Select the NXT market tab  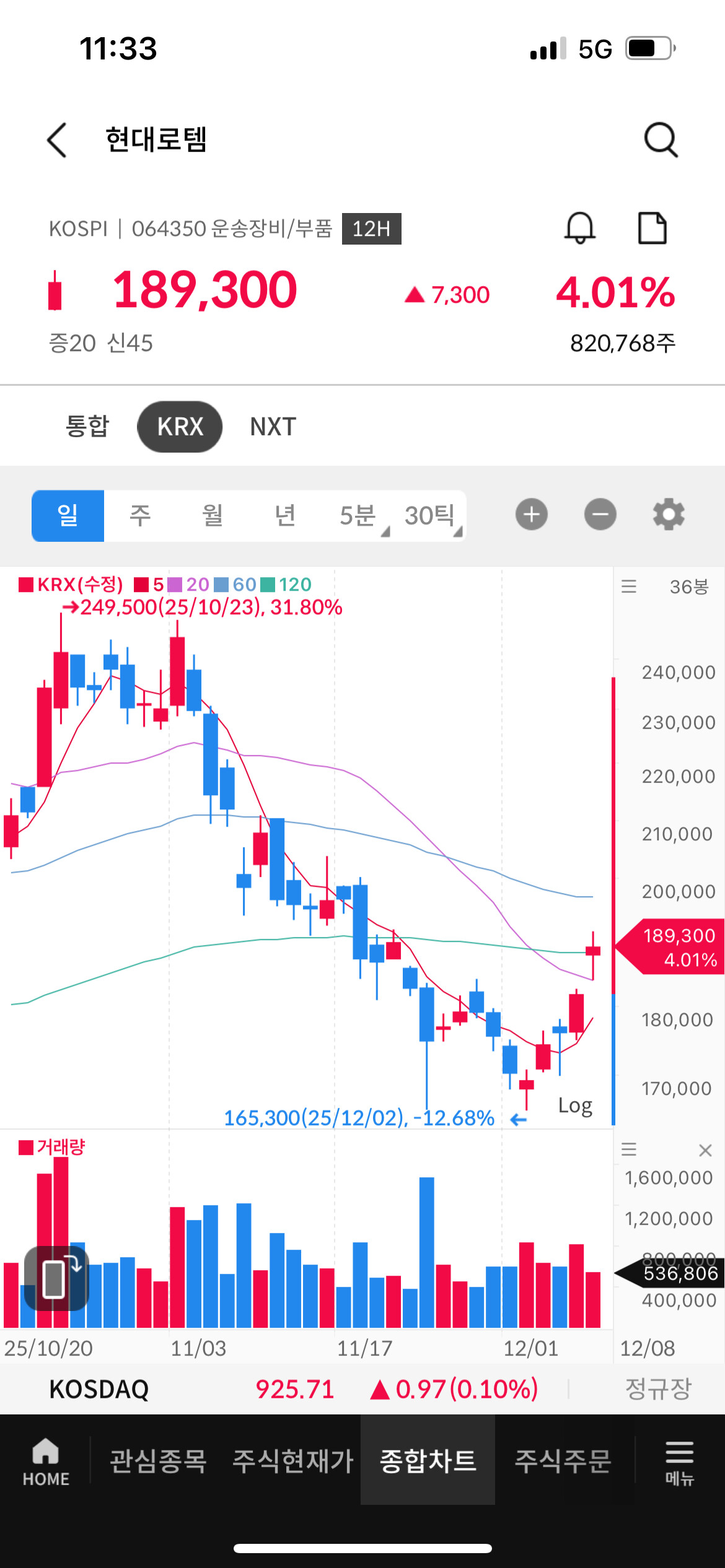pyautogui.click(x=273, y=427)
